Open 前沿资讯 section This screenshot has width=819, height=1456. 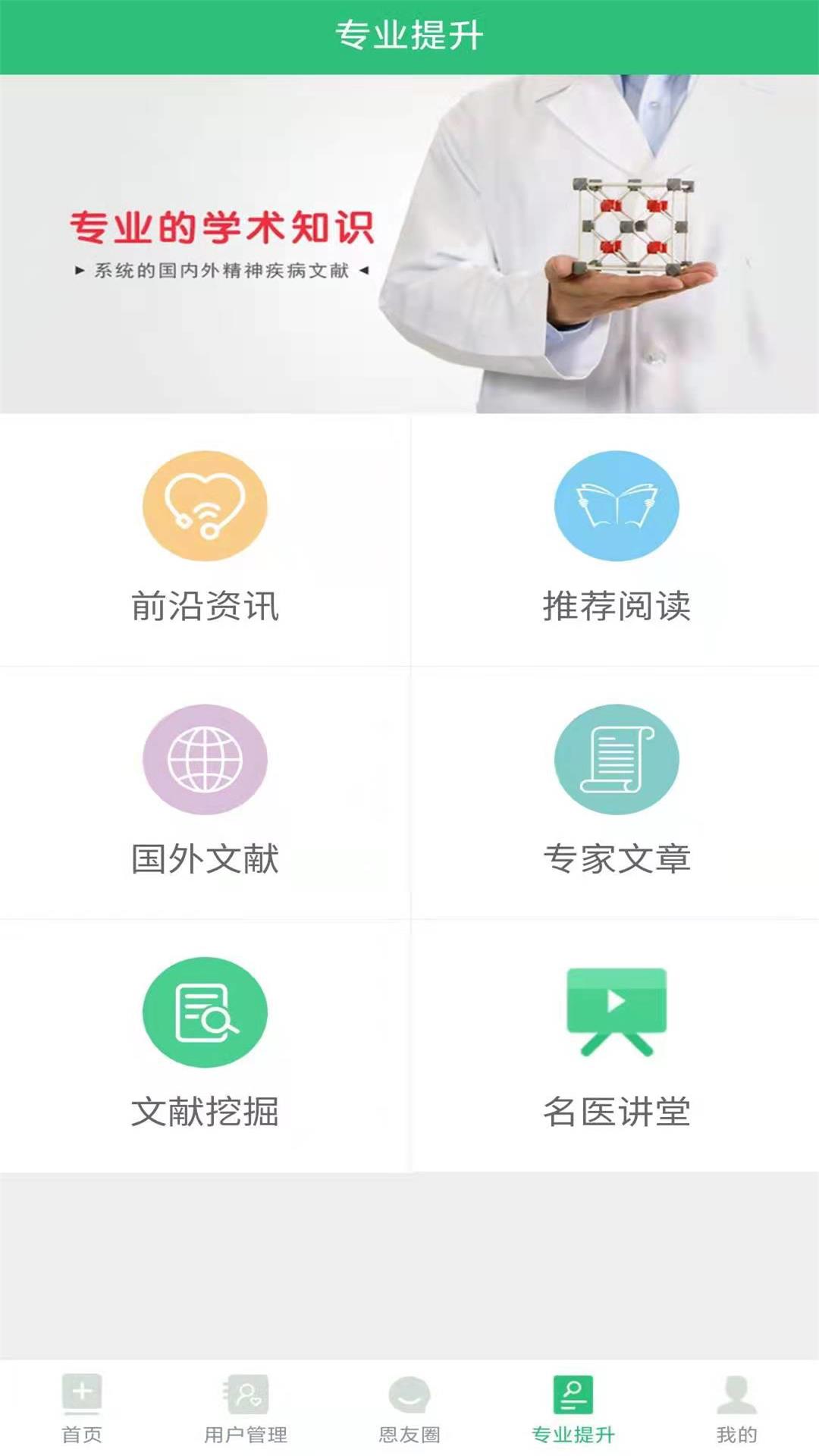pyautogui.click(x=205, y=540)
